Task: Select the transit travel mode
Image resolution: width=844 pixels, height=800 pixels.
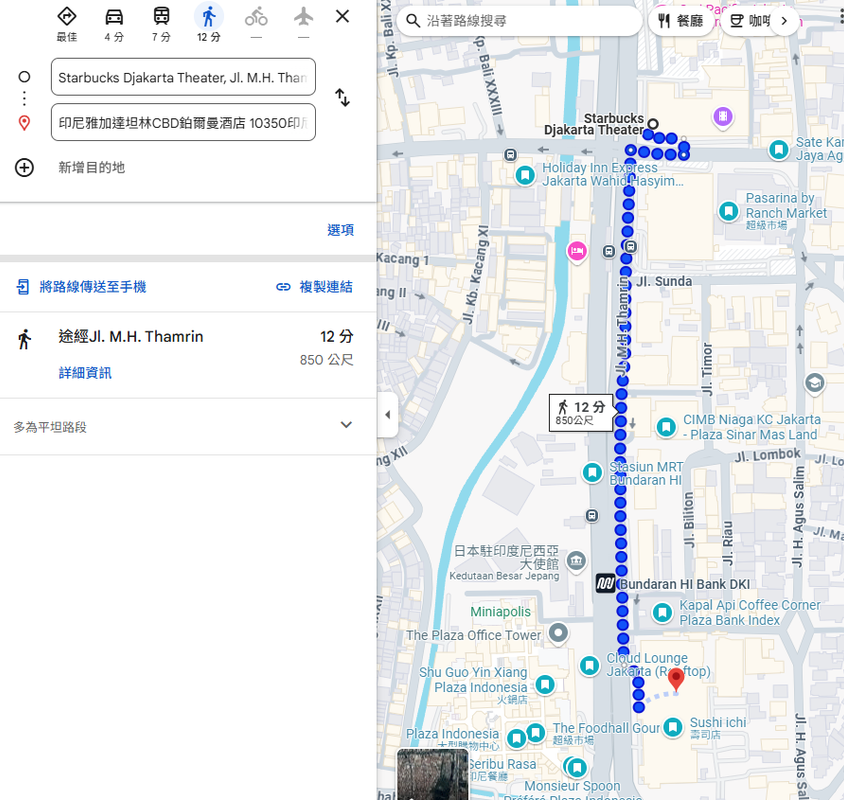Action: (x=161, y=23)
